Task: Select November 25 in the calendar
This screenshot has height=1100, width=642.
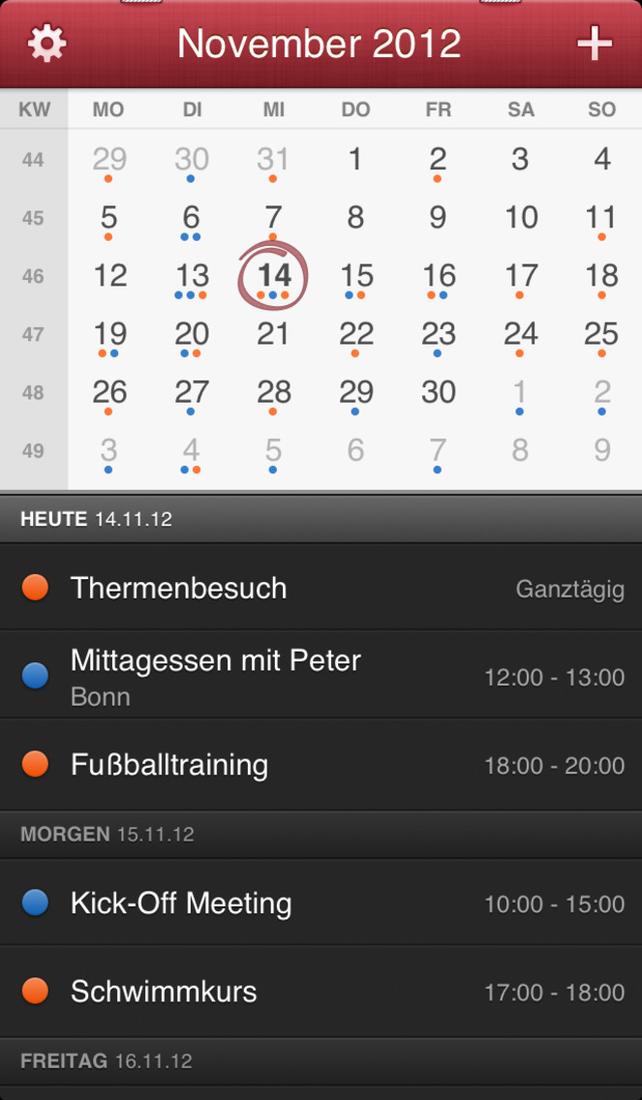Action: [x=601, y=337]
